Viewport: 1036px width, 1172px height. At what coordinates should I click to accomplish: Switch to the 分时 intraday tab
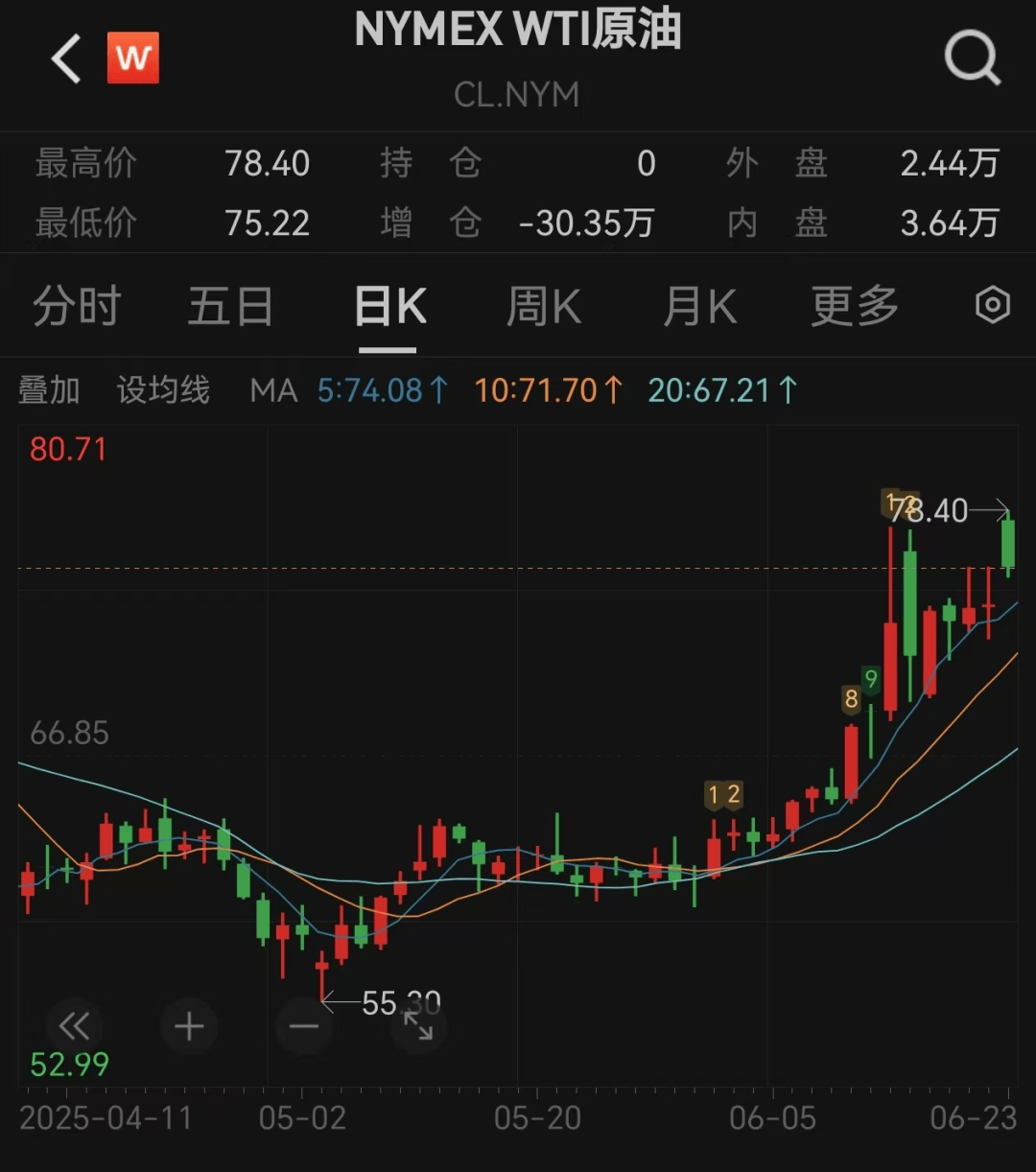click(x=76, y=305)
